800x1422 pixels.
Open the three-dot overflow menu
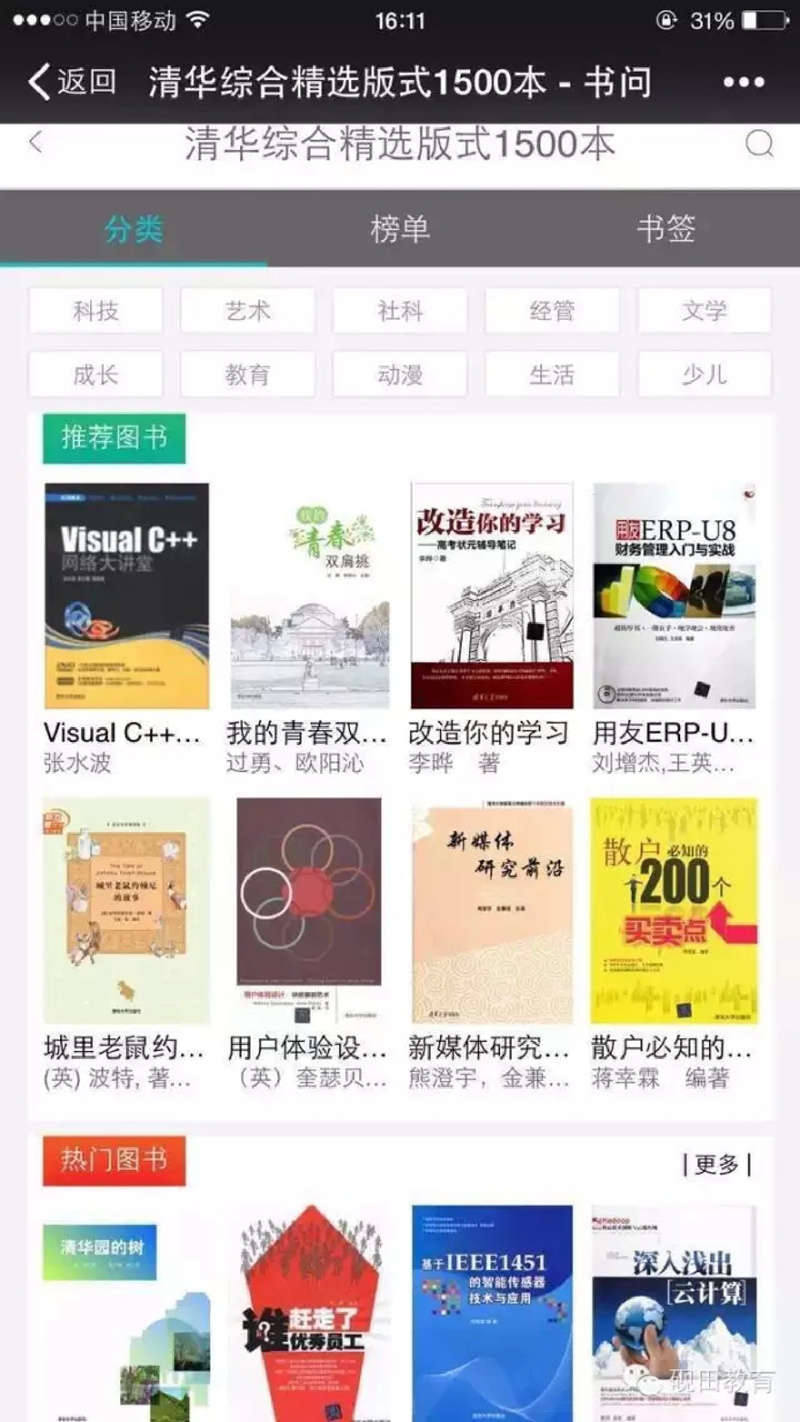point(743,82)
